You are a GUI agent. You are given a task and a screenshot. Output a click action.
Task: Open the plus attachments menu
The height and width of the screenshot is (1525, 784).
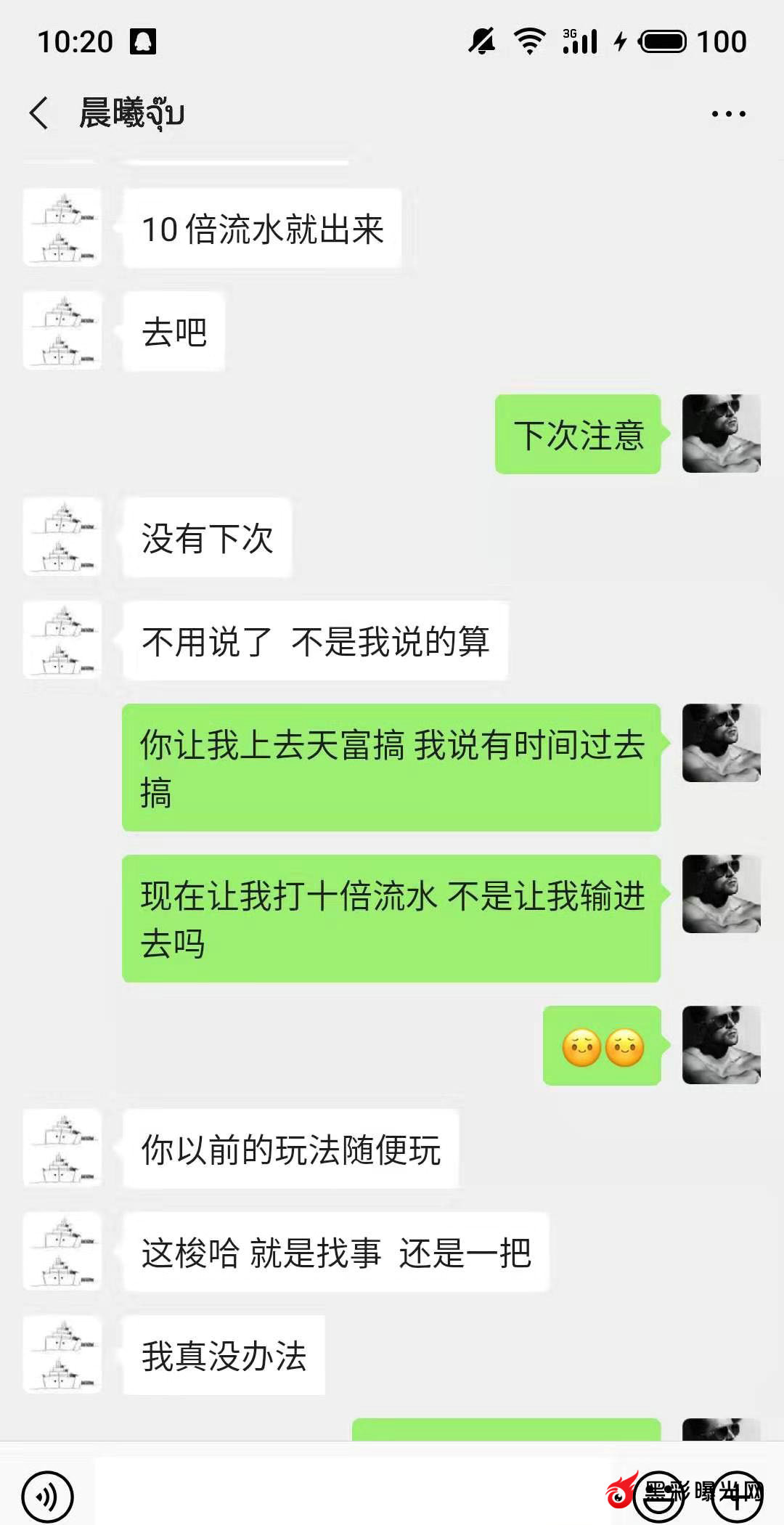pos(736,1496)
